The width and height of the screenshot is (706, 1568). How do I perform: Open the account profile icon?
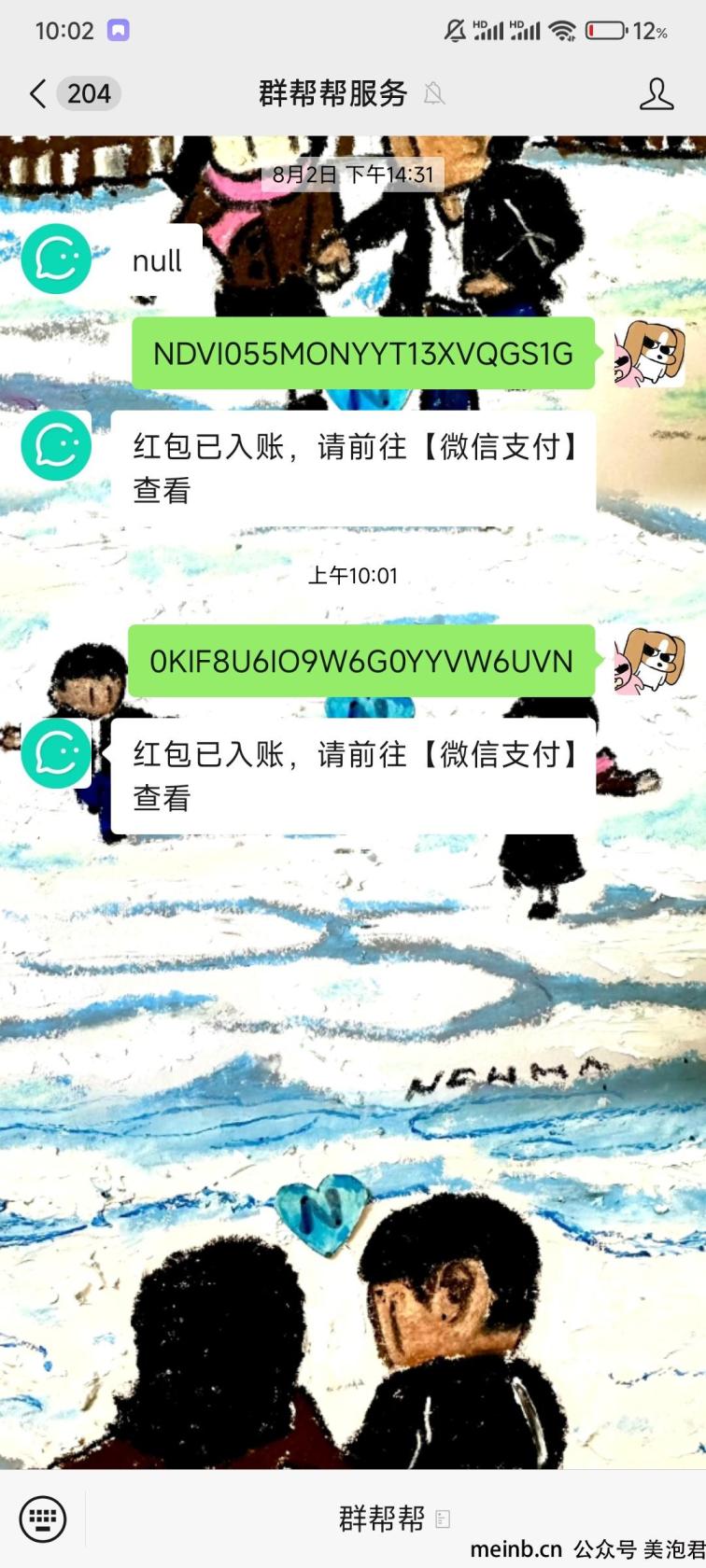[x=657, y=93]
